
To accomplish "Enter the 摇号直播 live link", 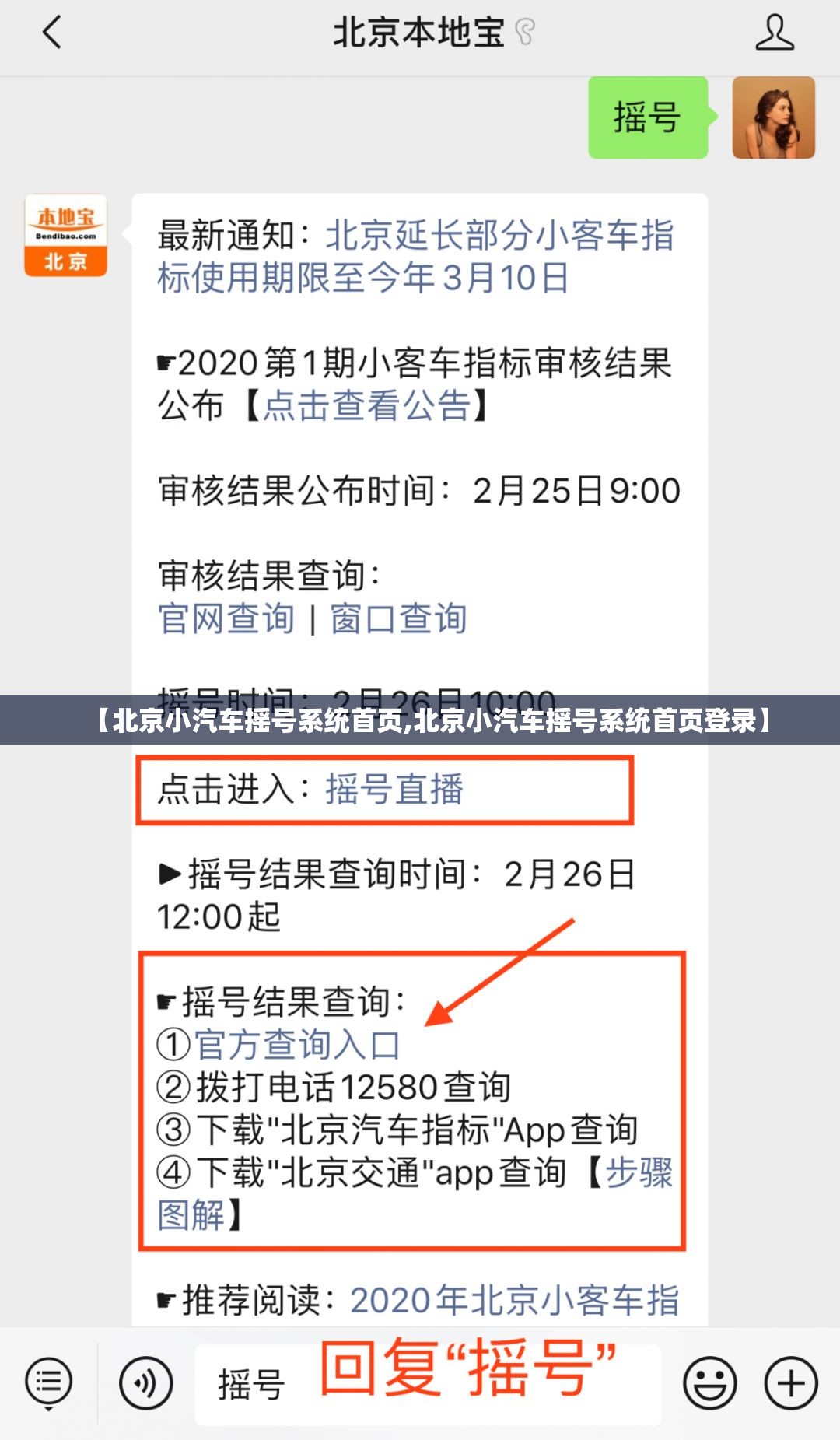I will click(x=394, y=789).
